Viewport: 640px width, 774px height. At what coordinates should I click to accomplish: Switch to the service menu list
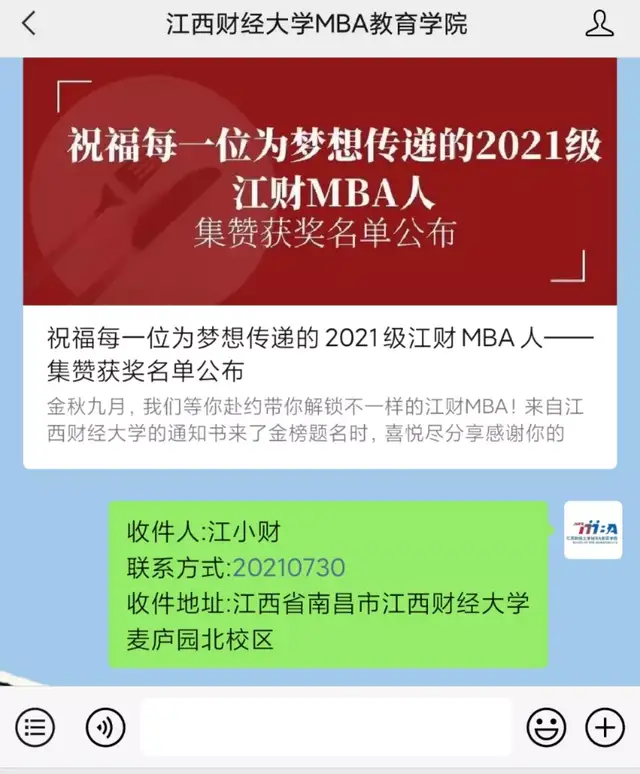[x=35, y=727]
